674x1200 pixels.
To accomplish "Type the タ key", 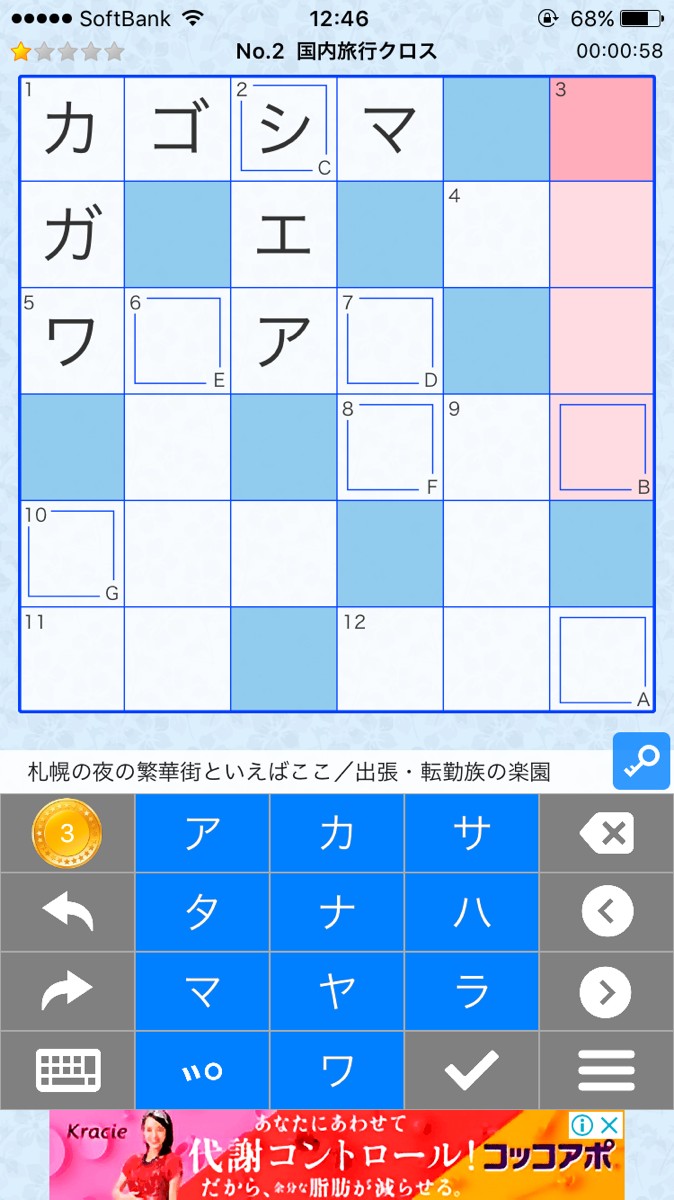I will tap(202, 911).
